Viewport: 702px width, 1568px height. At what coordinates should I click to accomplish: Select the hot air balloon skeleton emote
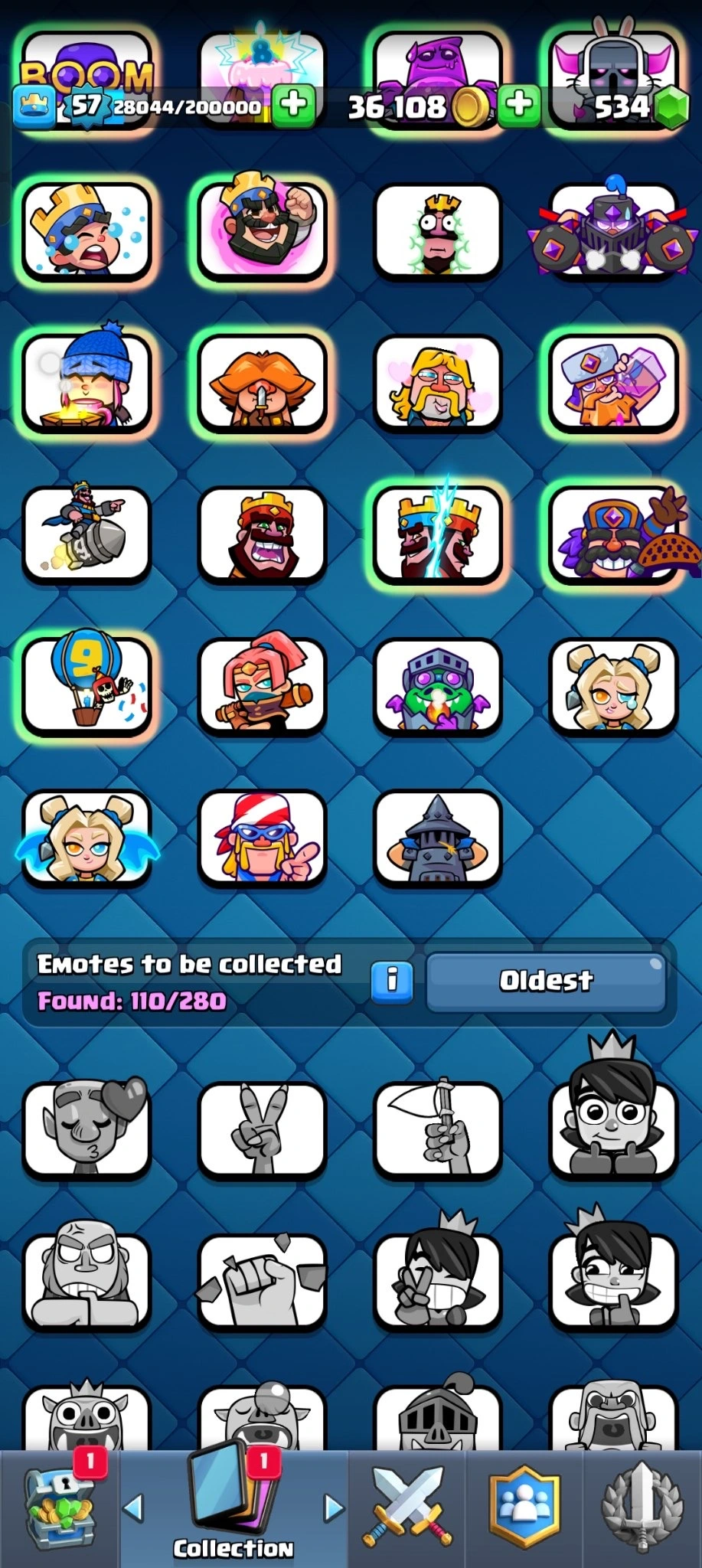(x=86, y=684)
